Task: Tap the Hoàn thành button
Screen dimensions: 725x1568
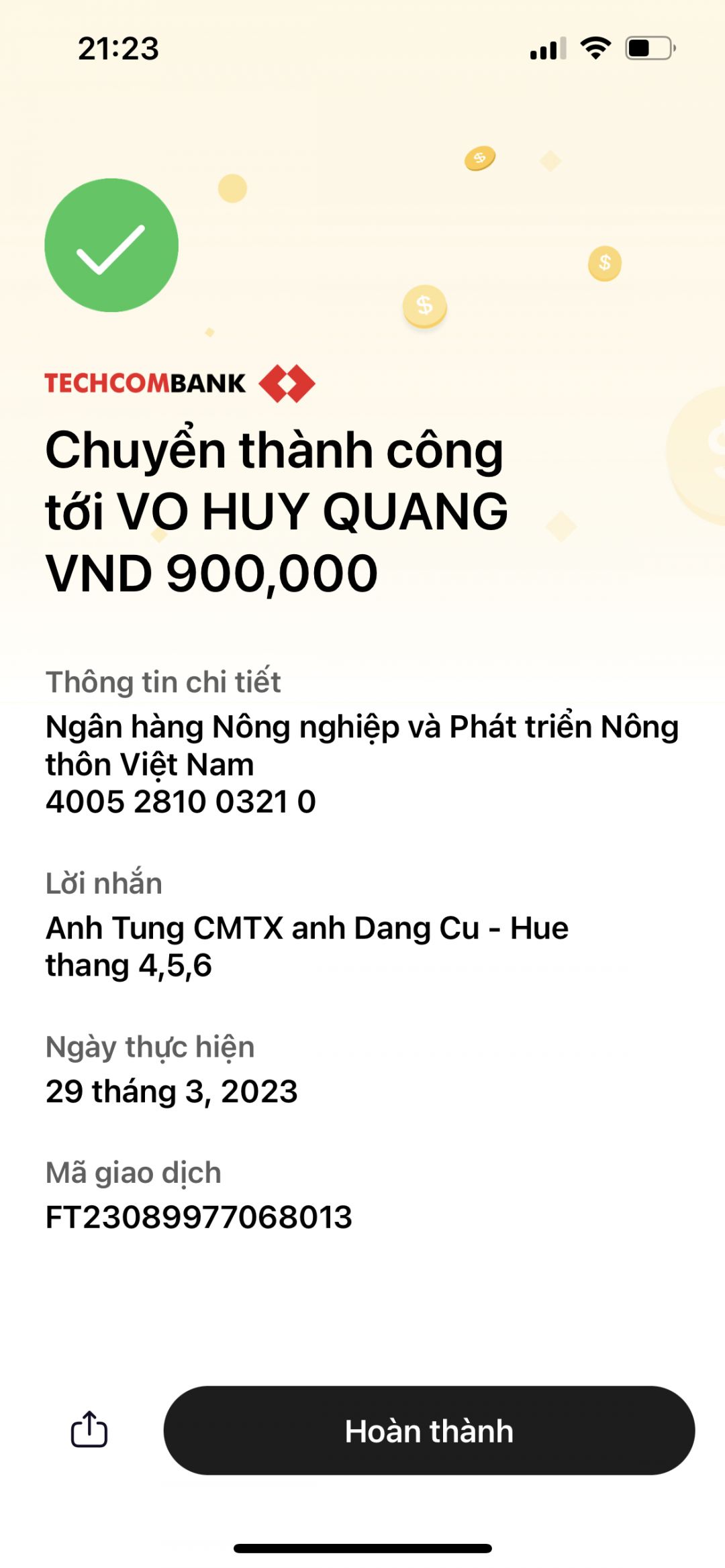Action: pos(429,1430)
